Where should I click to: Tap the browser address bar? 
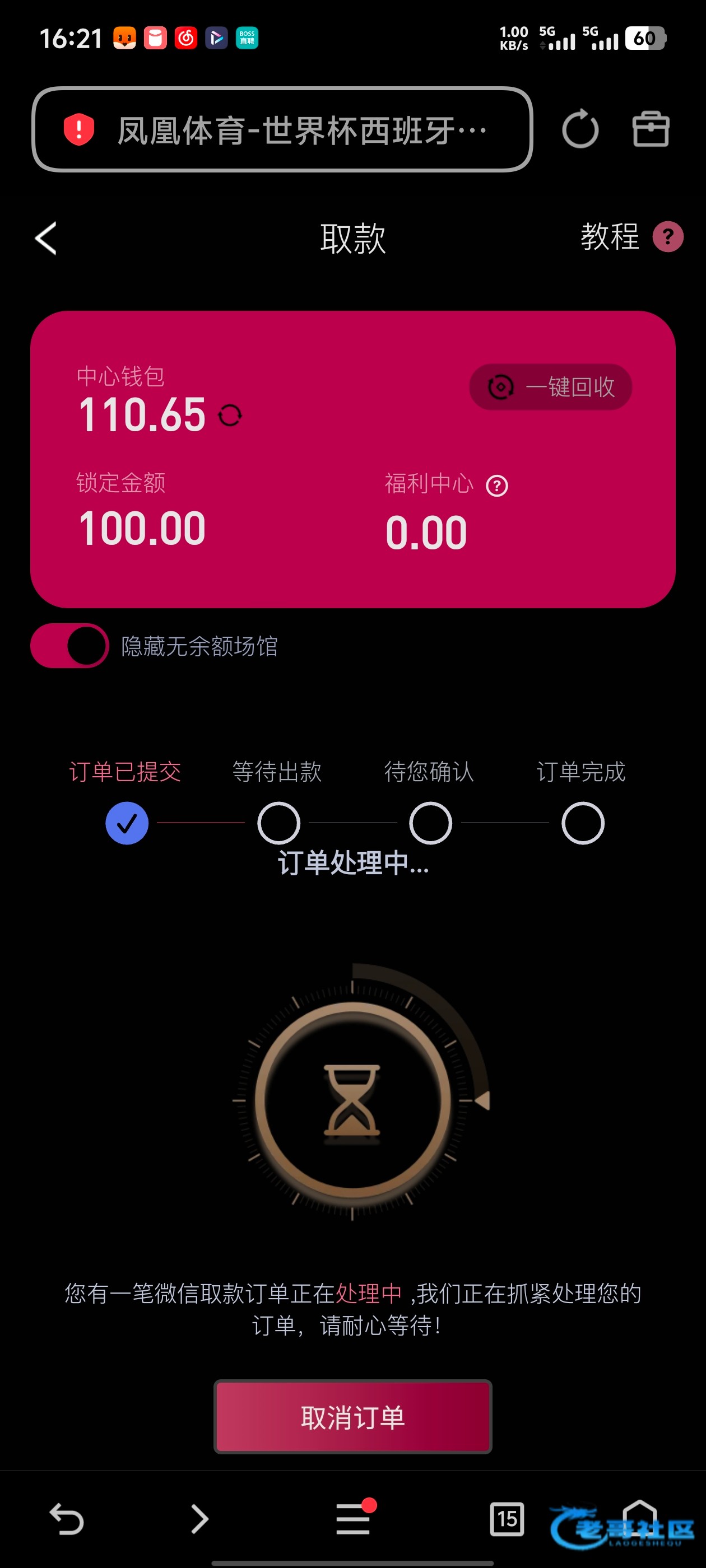[281, 130]
